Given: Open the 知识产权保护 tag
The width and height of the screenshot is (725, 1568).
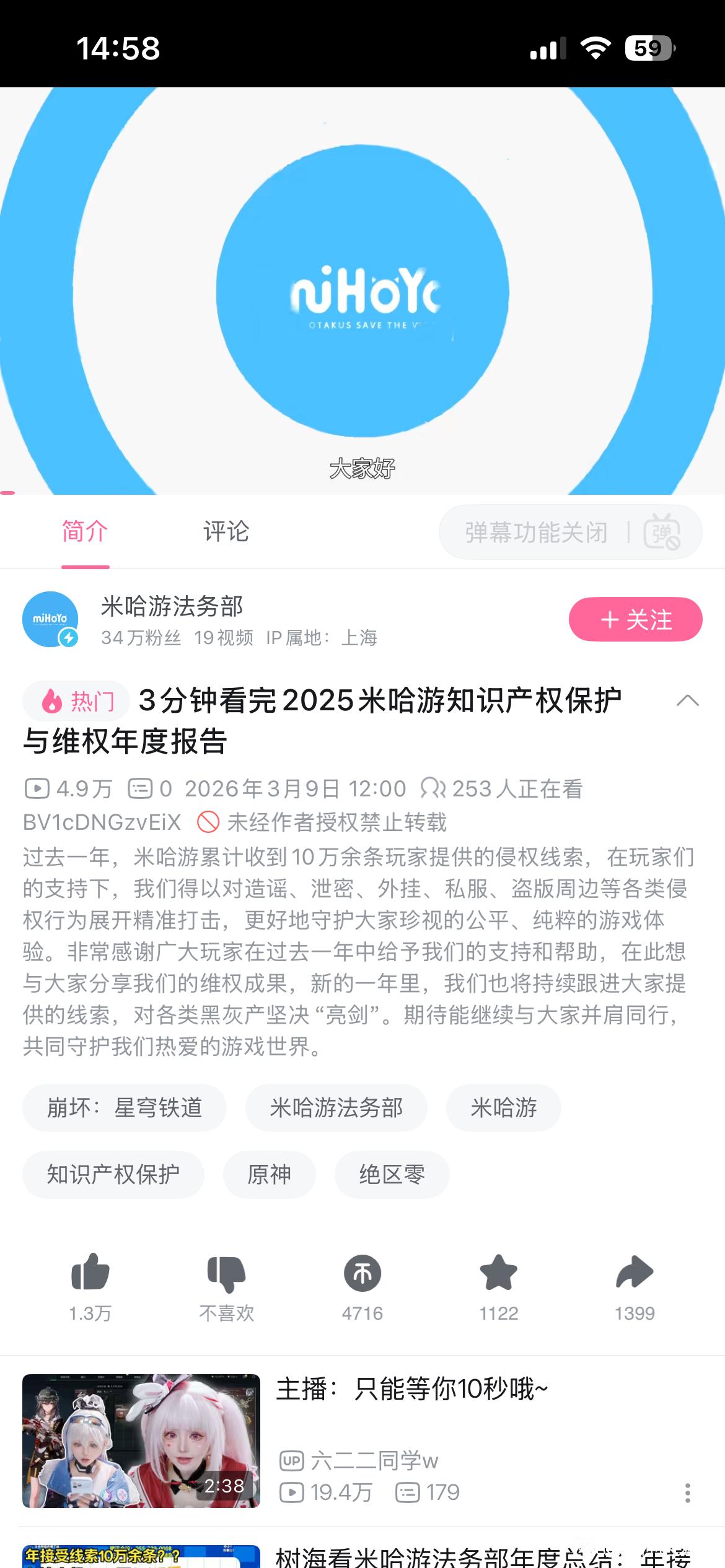Looking at the screenshot, I should point(113,1175).
